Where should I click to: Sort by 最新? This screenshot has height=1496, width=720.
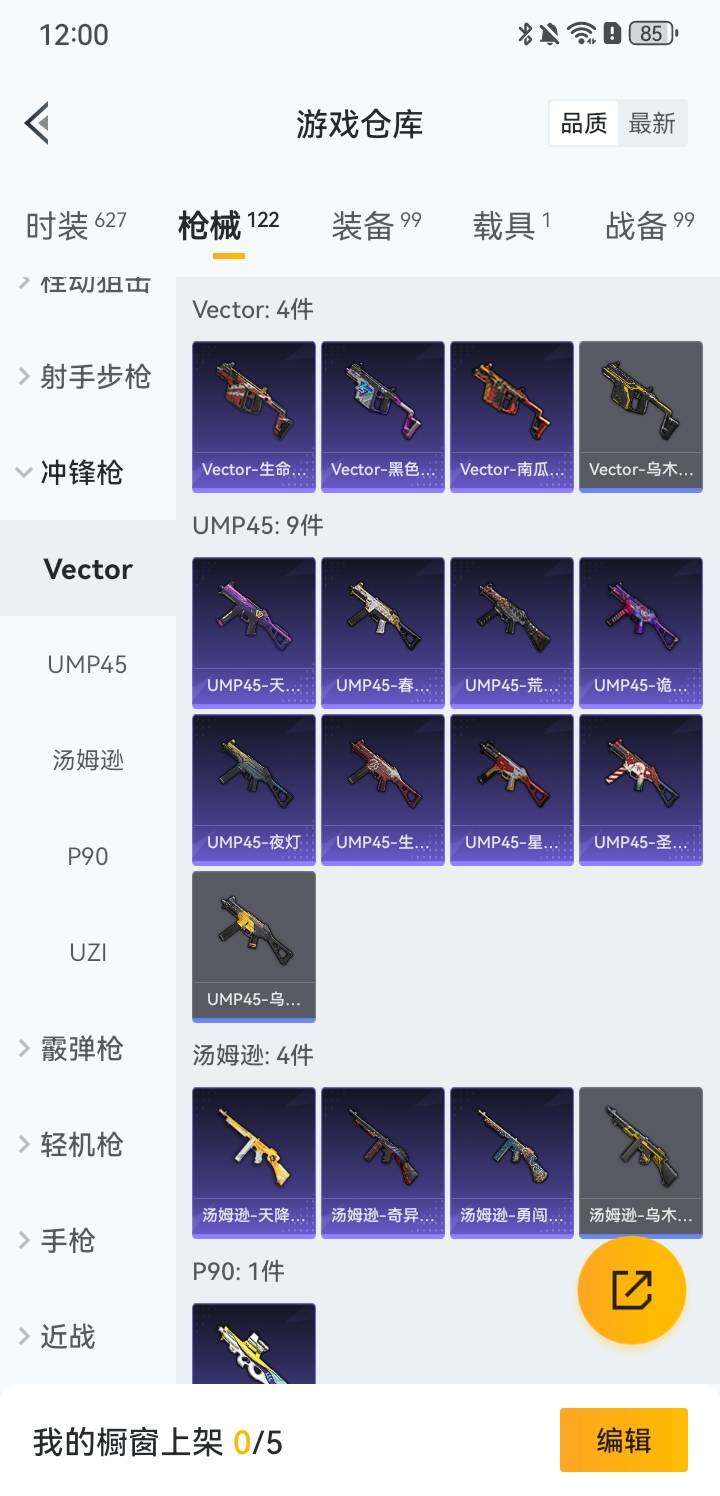point(652,124)
